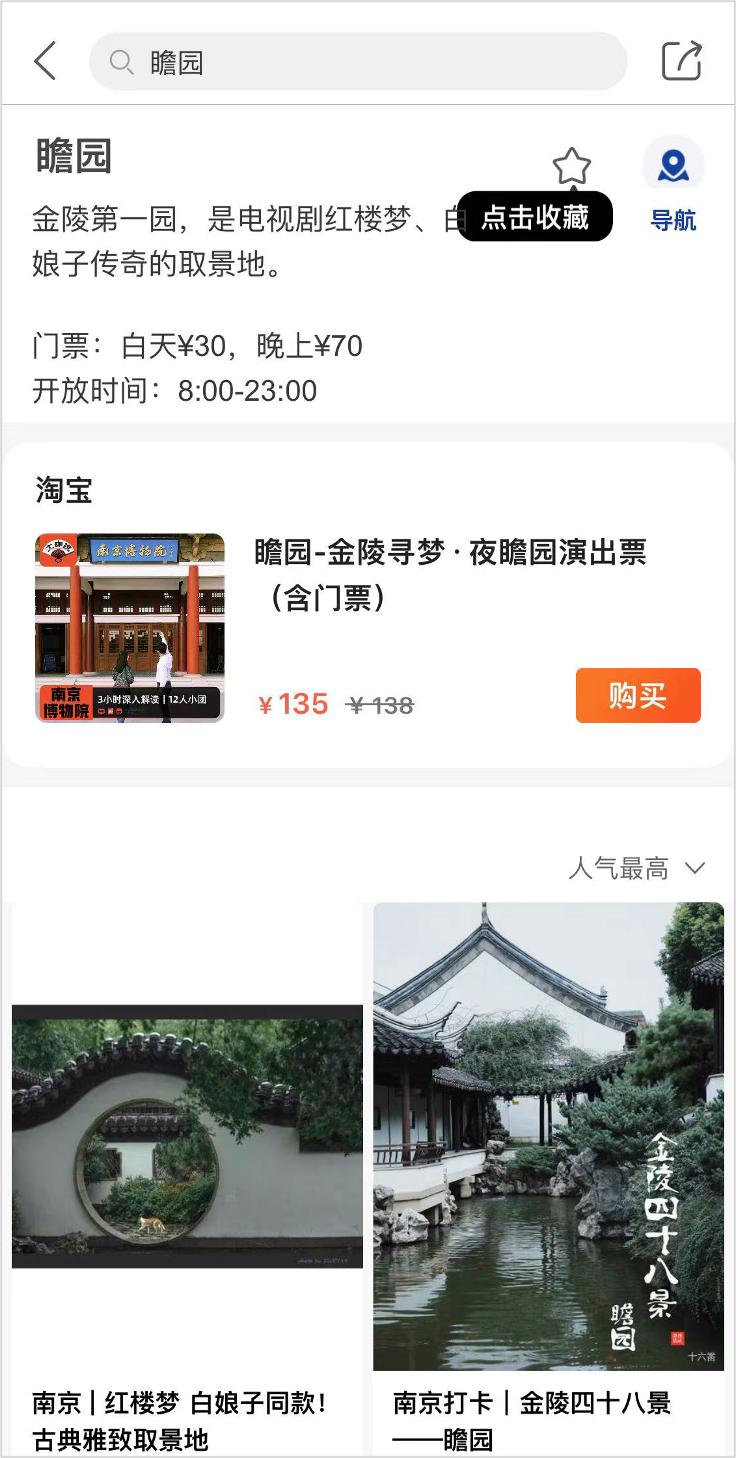Tap the share icon at top right

[x=682, y=60]
